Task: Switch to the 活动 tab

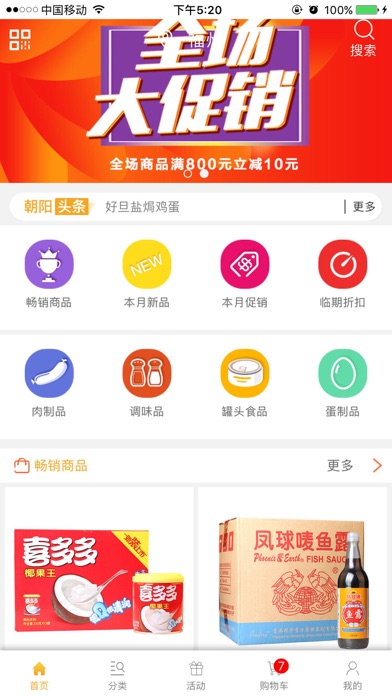Action: click(196, 675)
